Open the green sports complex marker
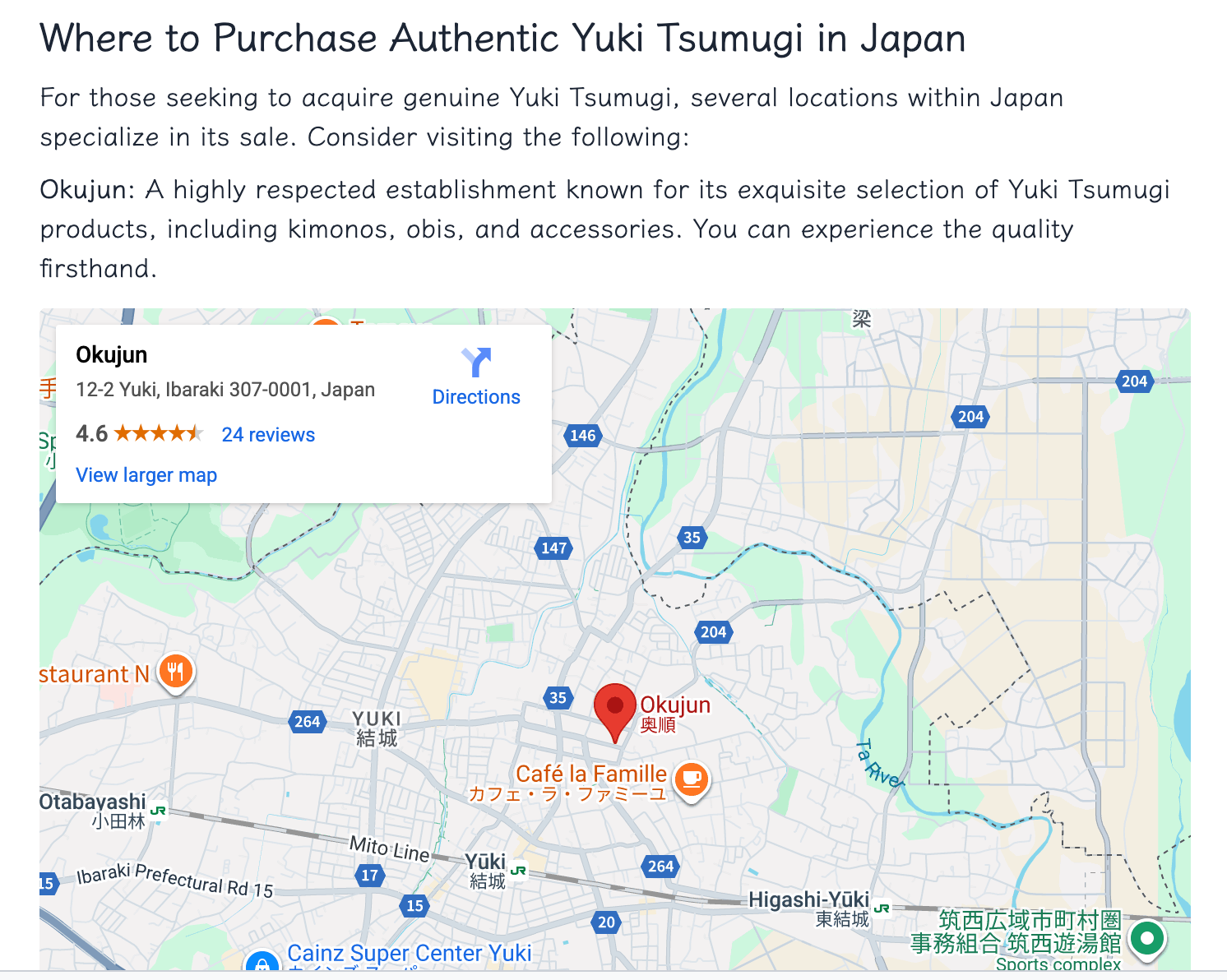The height and width of the screenshot is (980, 1227). coord(1147,938)
